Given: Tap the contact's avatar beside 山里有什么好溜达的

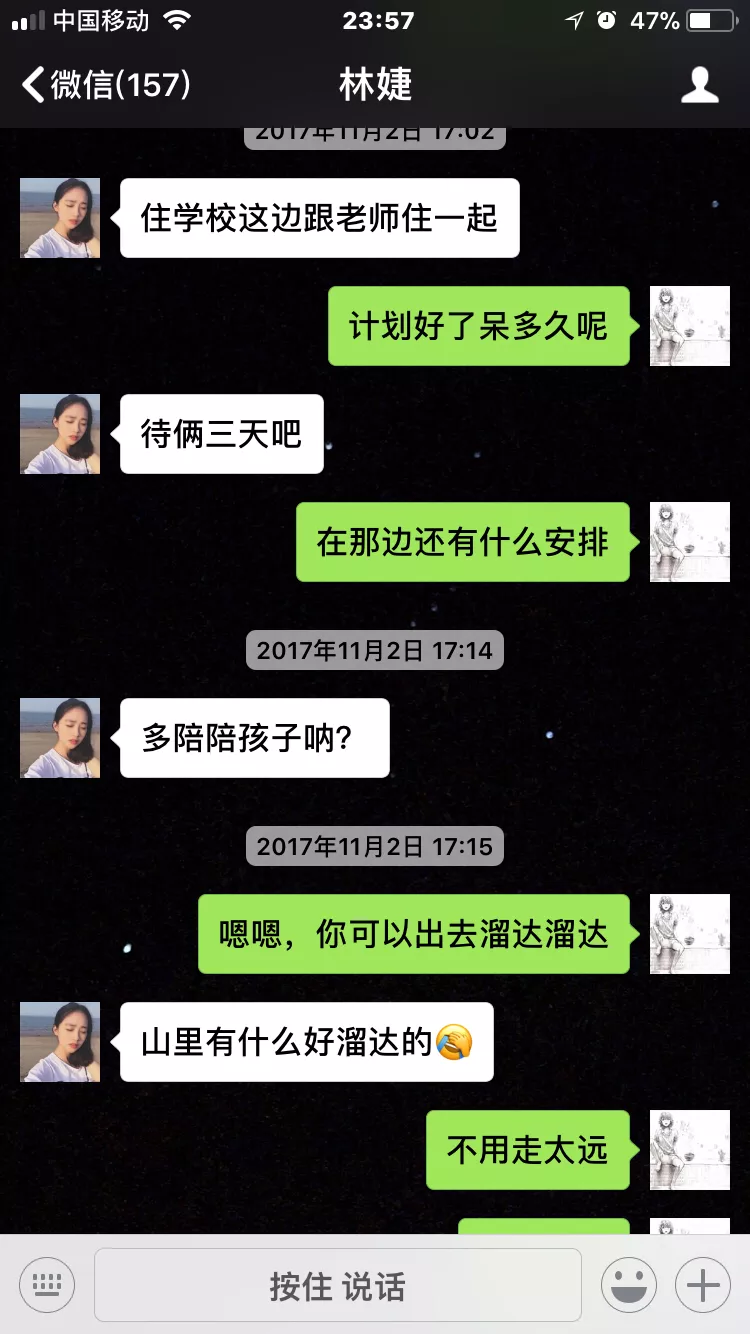Looking at the screenshot, I should [60, 1042].
